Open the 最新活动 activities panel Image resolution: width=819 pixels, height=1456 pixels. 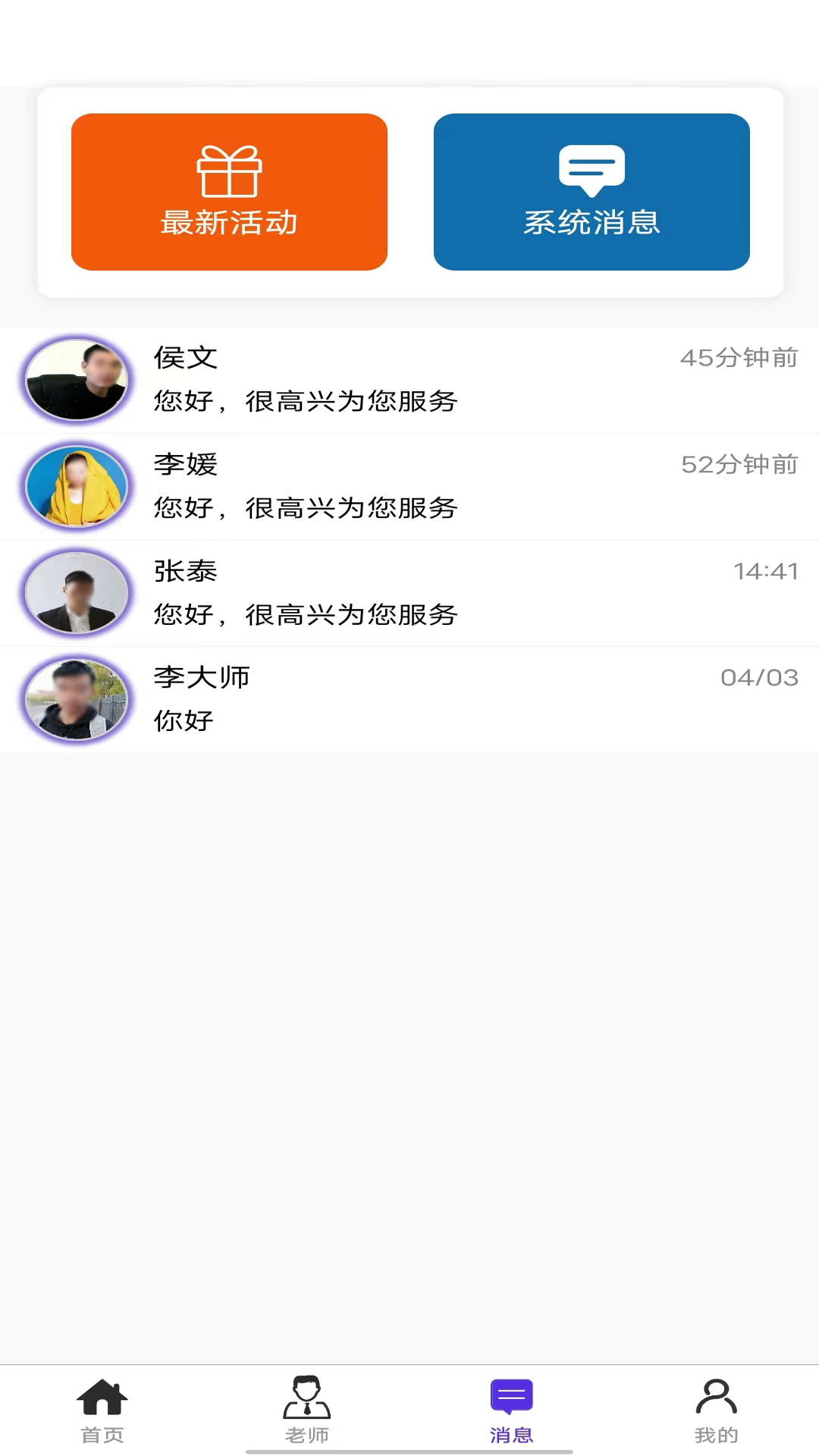pos(230,192)
